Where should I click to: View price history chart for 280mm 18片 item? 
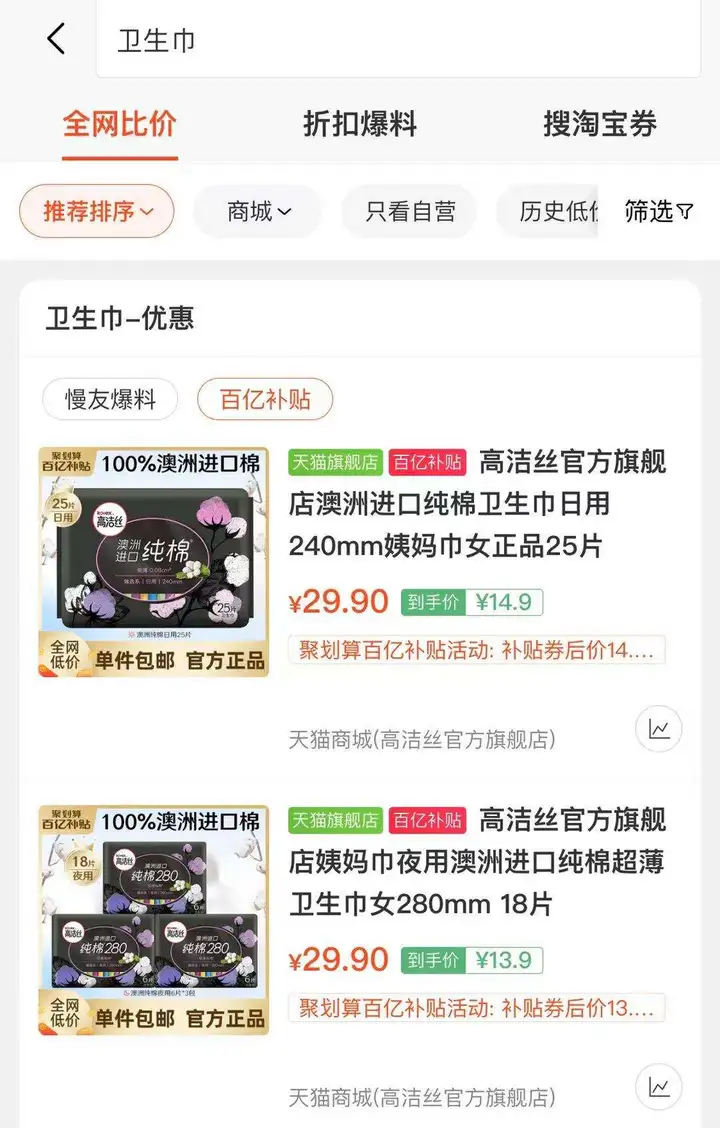659,1086
